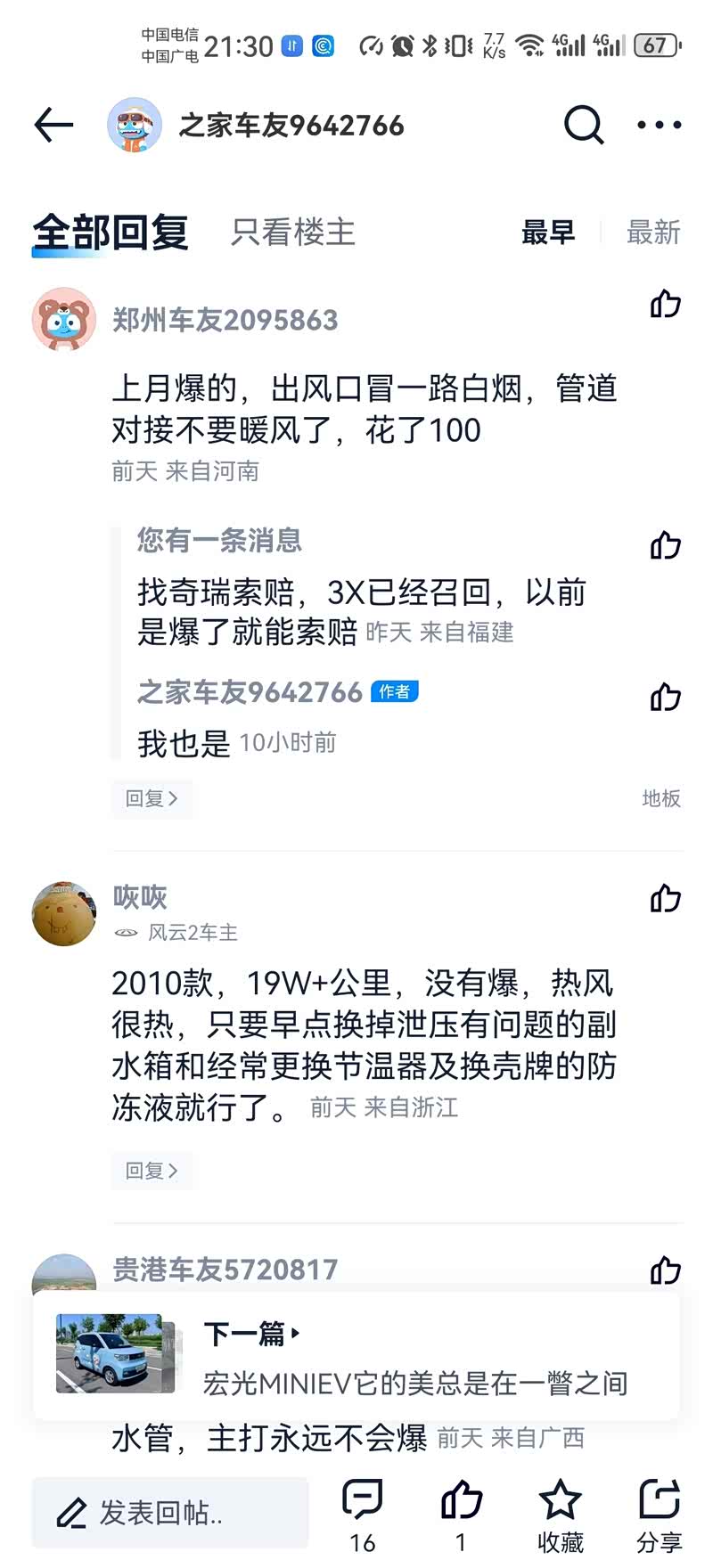Sort replies by 最新
This screenshot has width=713, height=1568.
click(x=653, y=233)
